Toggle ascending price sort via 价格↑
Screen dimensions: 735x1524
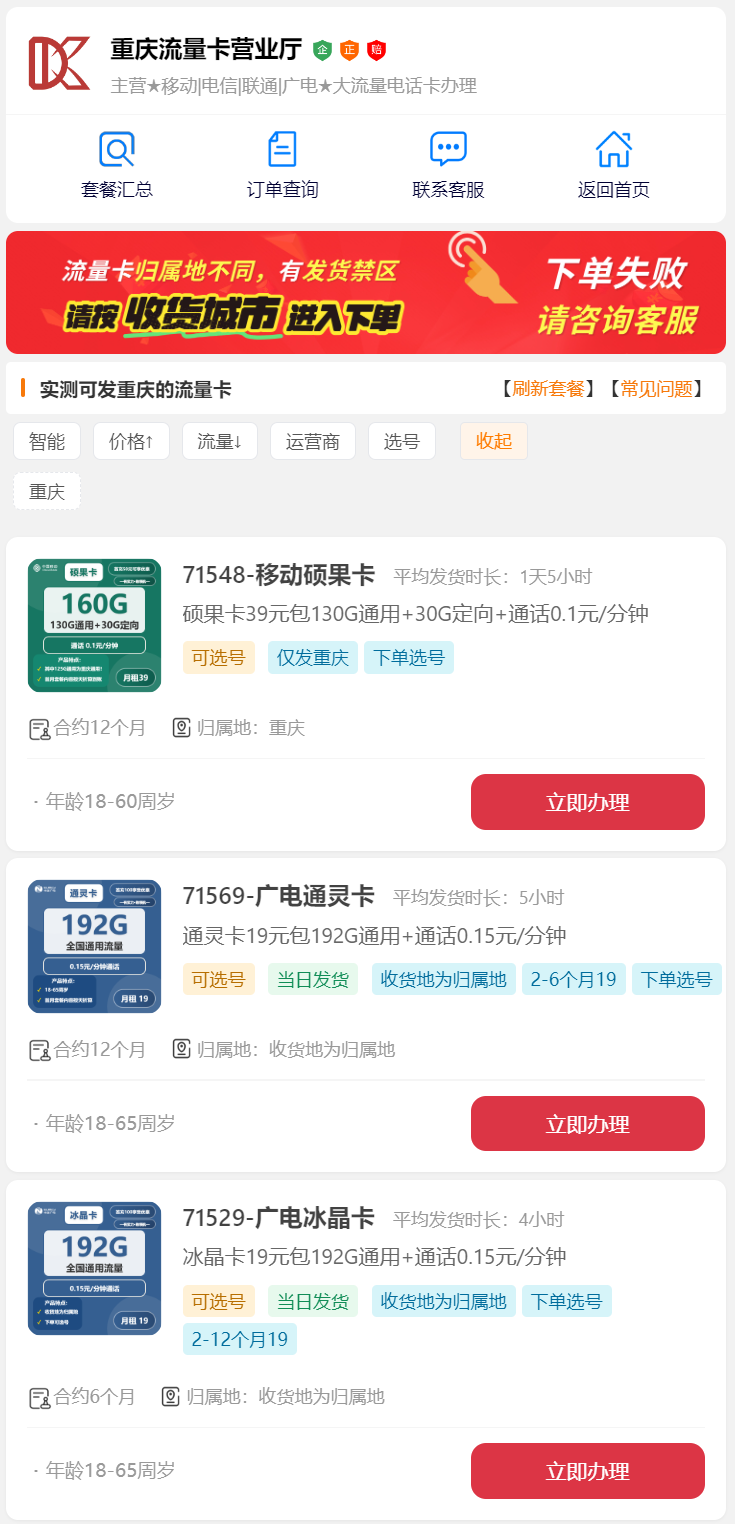[131, 440]
